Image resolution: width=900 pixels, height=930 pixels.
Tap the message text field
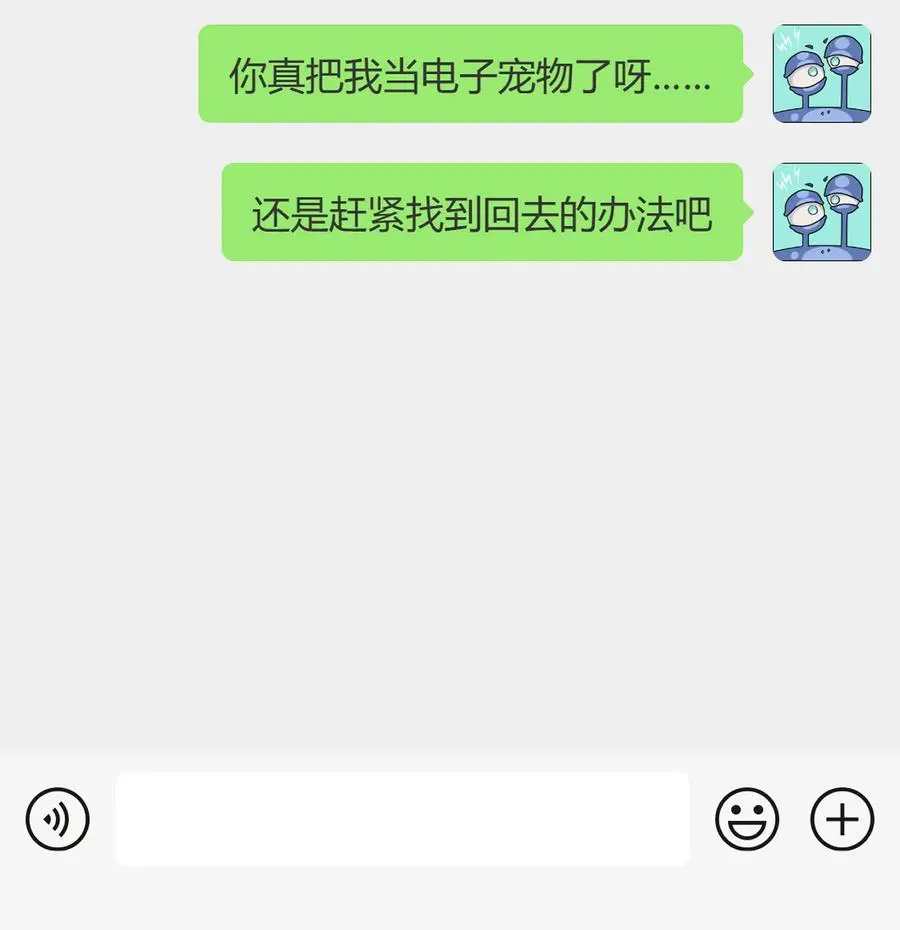point(402,819)
